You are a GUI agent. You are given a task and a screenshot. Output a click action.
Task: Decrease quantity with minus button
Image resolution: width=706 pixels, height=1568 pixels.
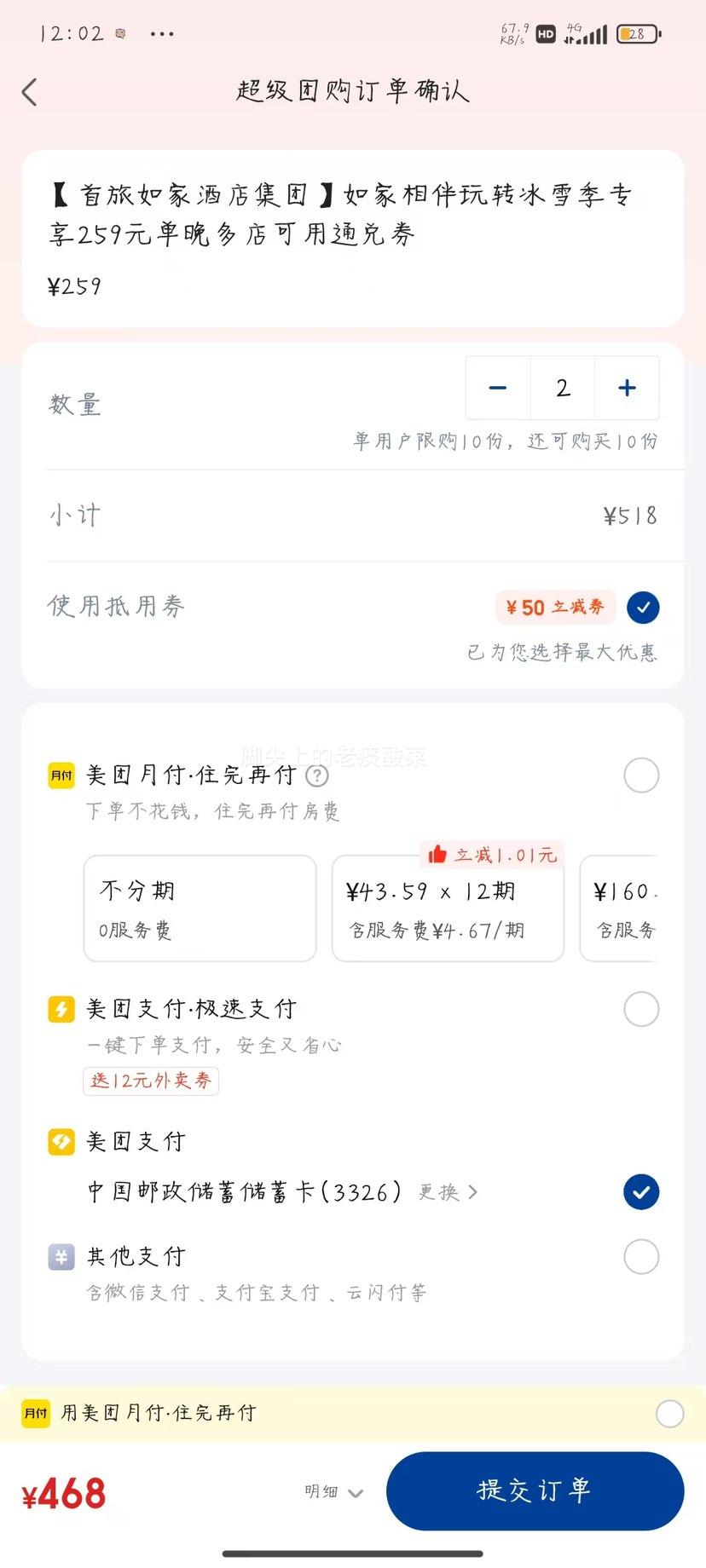(498, 389)
